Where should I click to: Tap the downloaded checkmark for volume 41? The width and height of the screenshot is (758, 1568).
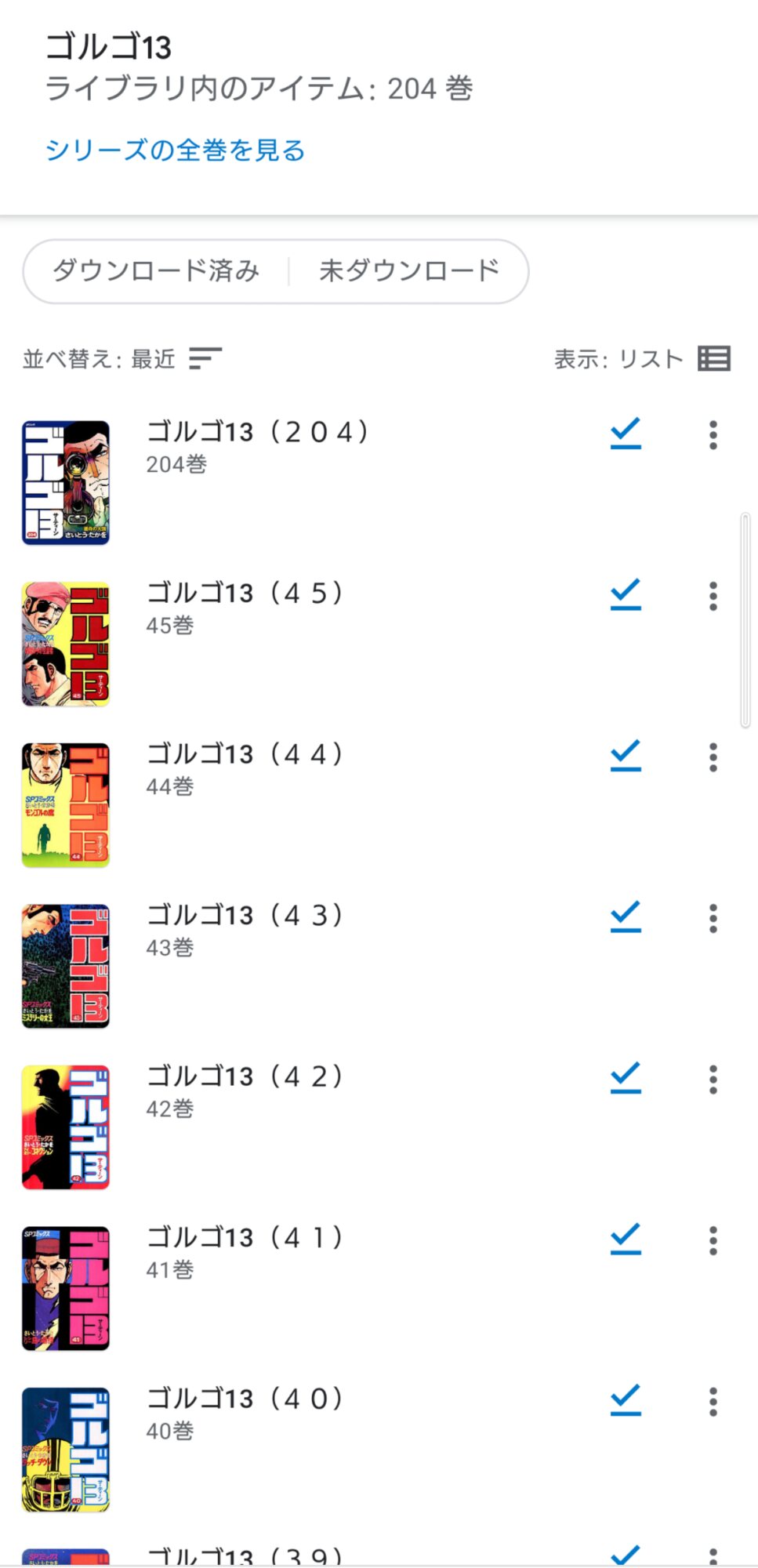[626, 1240]
